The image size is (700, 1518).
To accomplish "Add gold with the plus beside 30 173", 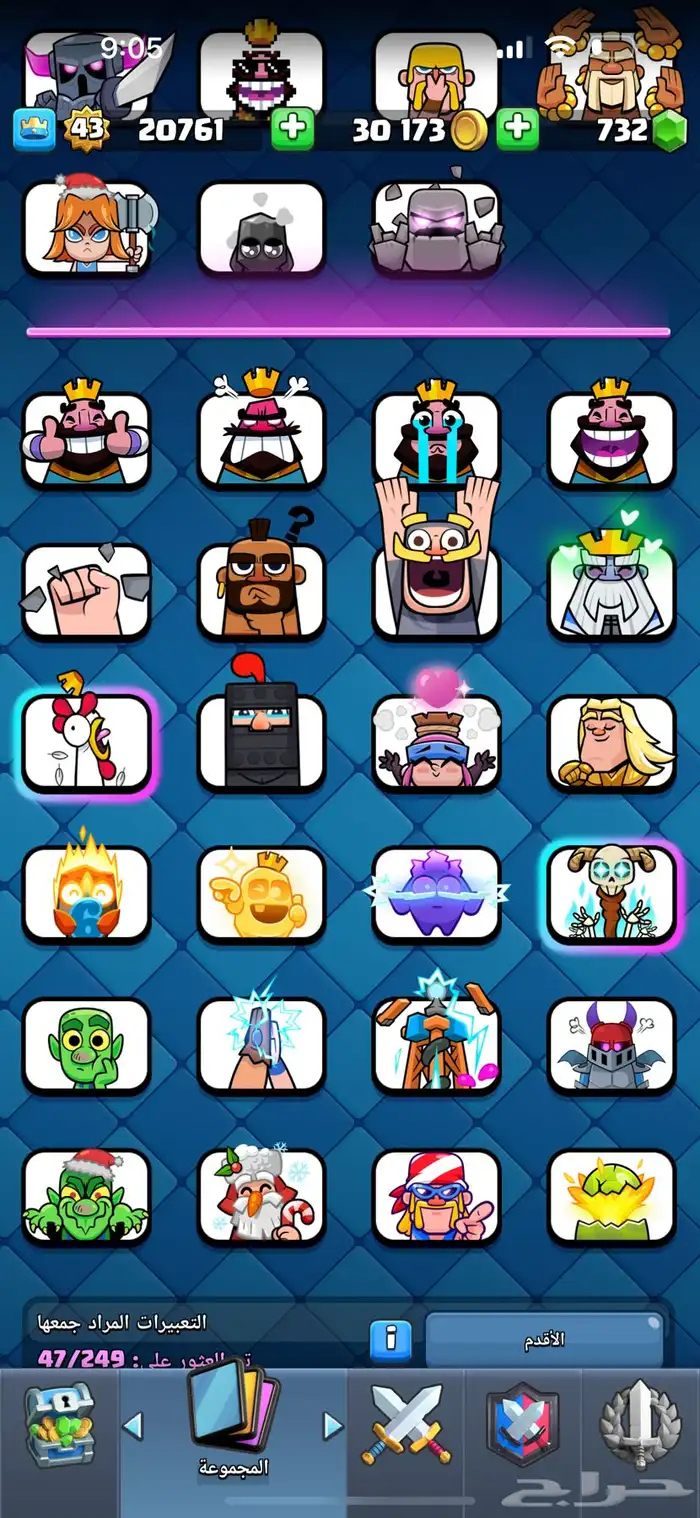I will (517, 130).
